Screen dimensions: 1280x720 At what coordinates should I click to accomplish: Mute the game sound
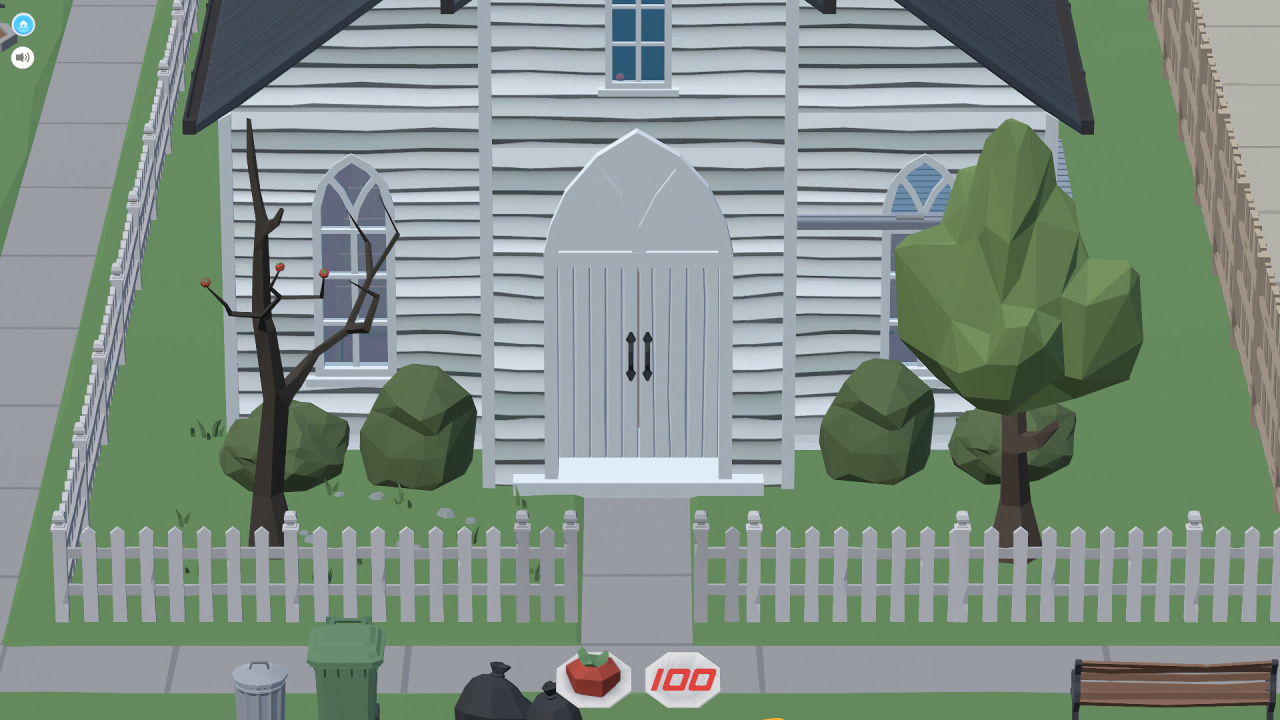23,58
